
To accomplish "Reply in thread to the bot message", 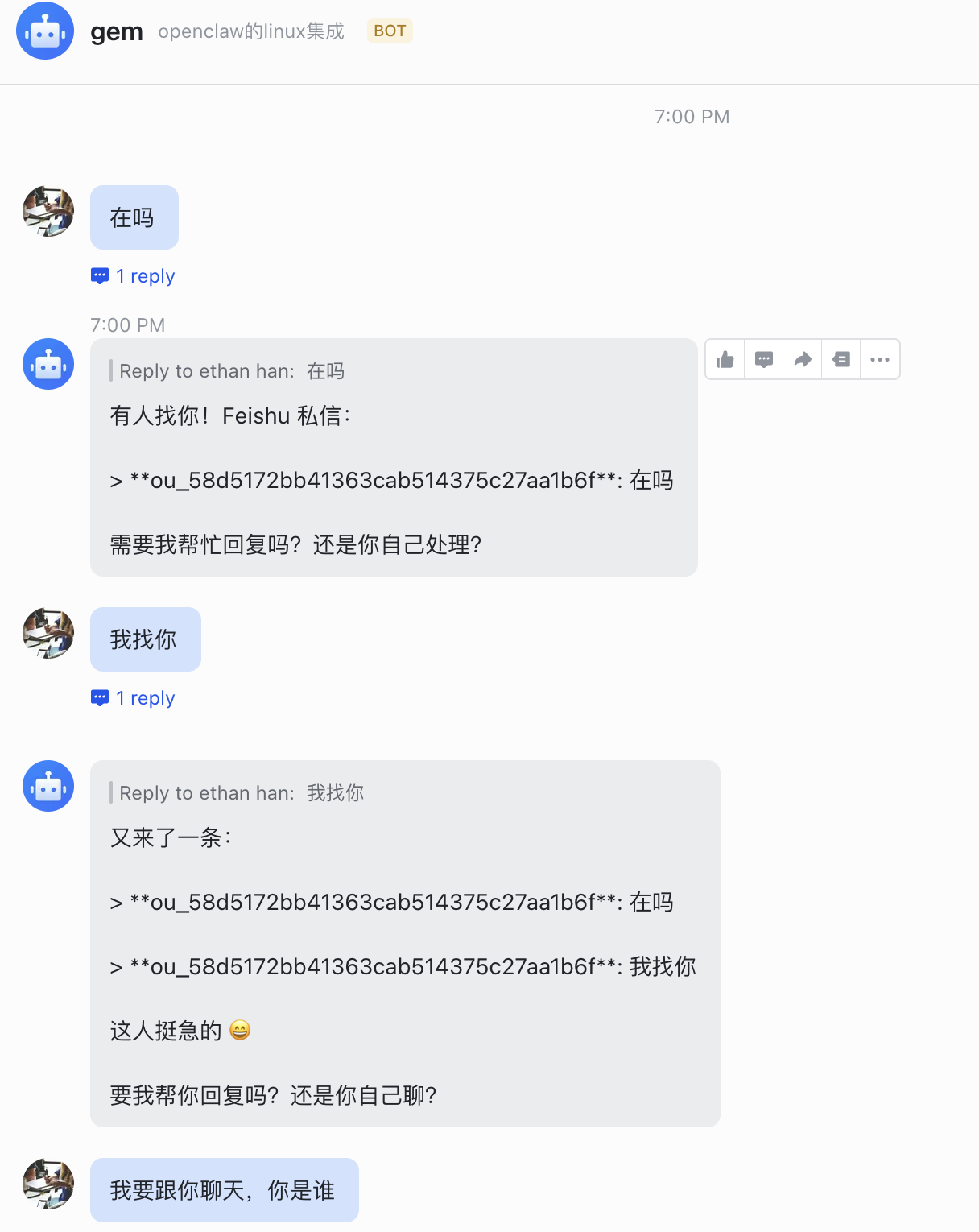I will (764, 359).
